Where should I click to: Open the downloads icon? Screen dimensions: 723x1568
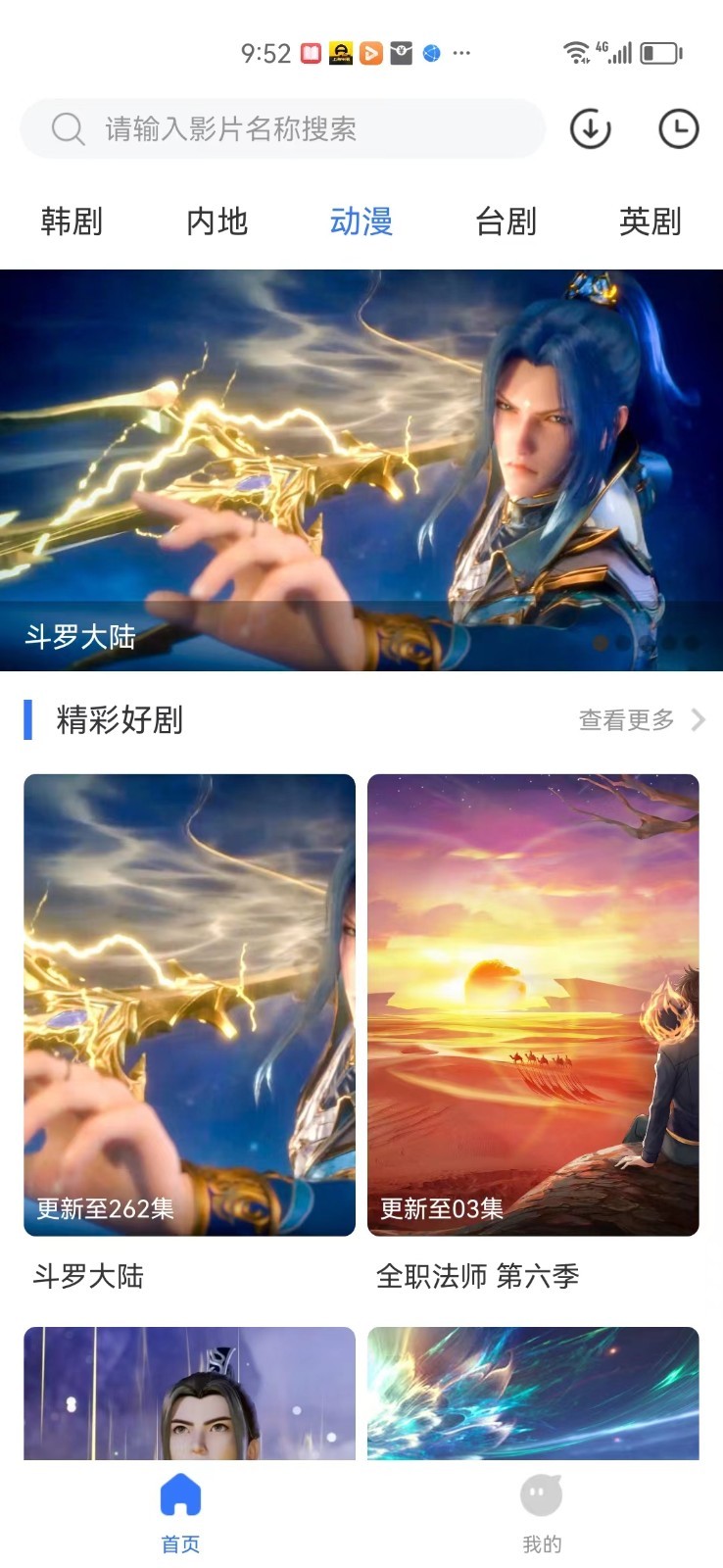pyautogui.click(x=590, y=129)
